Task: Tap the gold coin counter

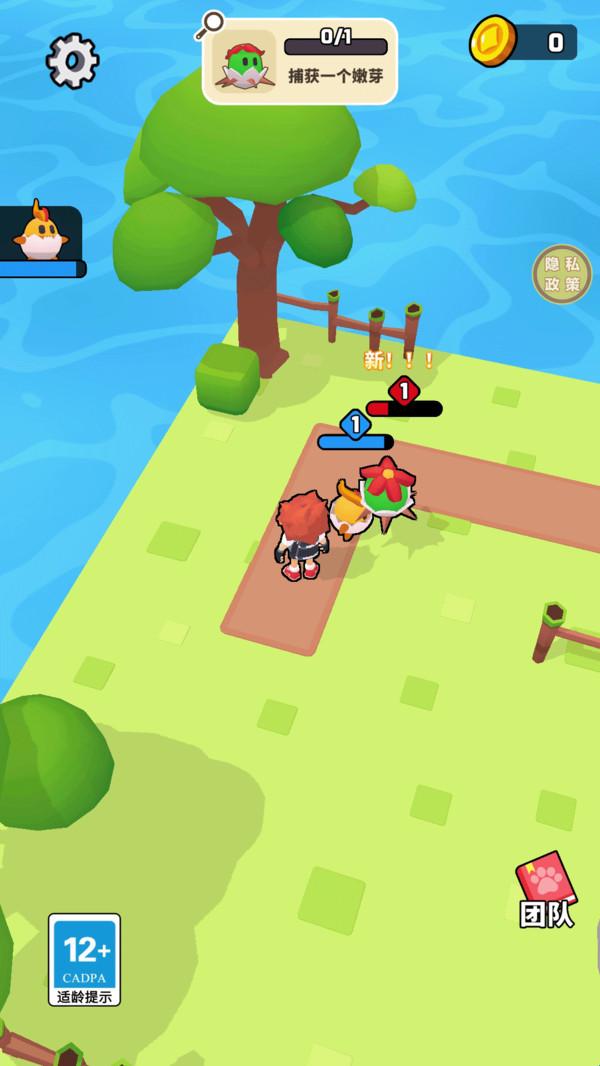Action: pyautogui.click(x=523, y=42)
